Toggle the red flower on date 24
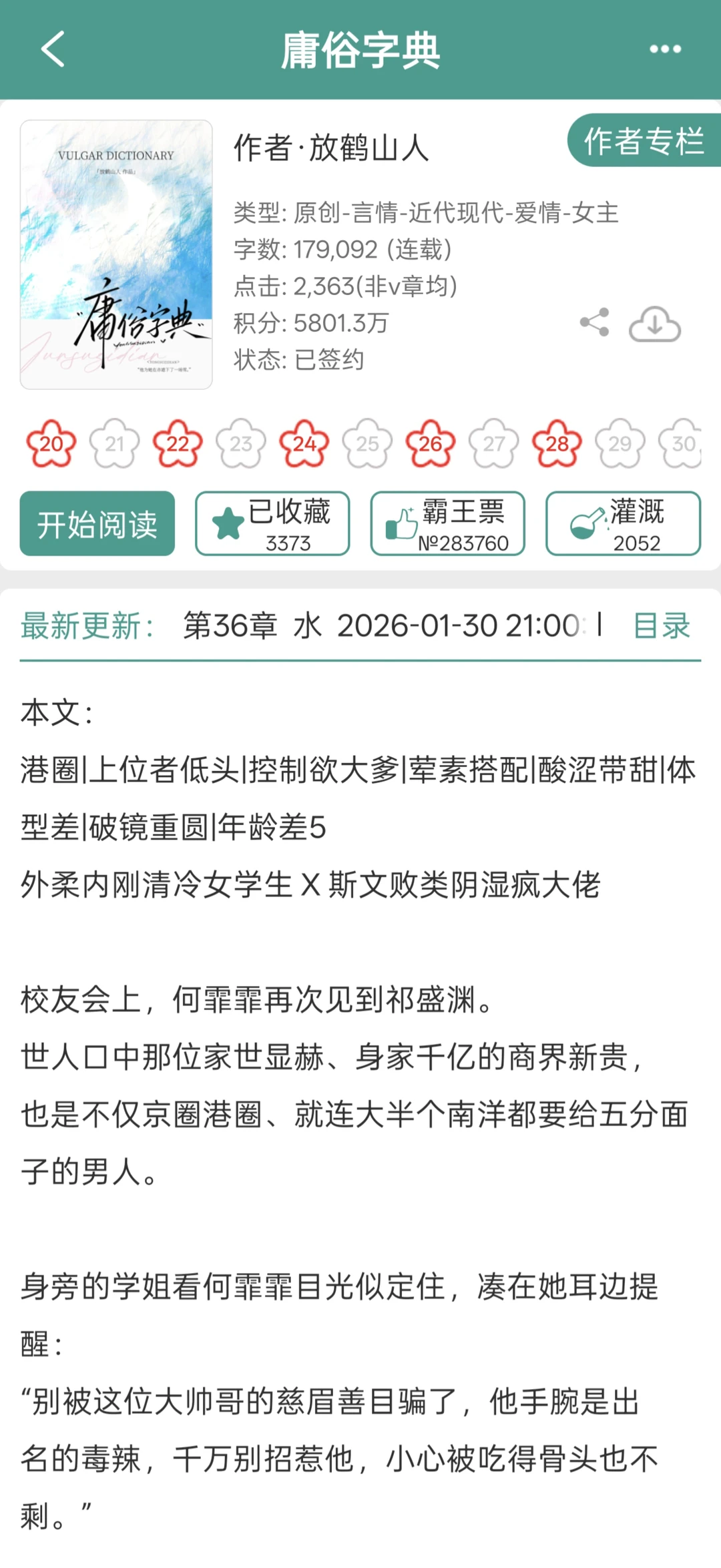The width and height of the screenshot is (721, 1568). click(305, 443)
